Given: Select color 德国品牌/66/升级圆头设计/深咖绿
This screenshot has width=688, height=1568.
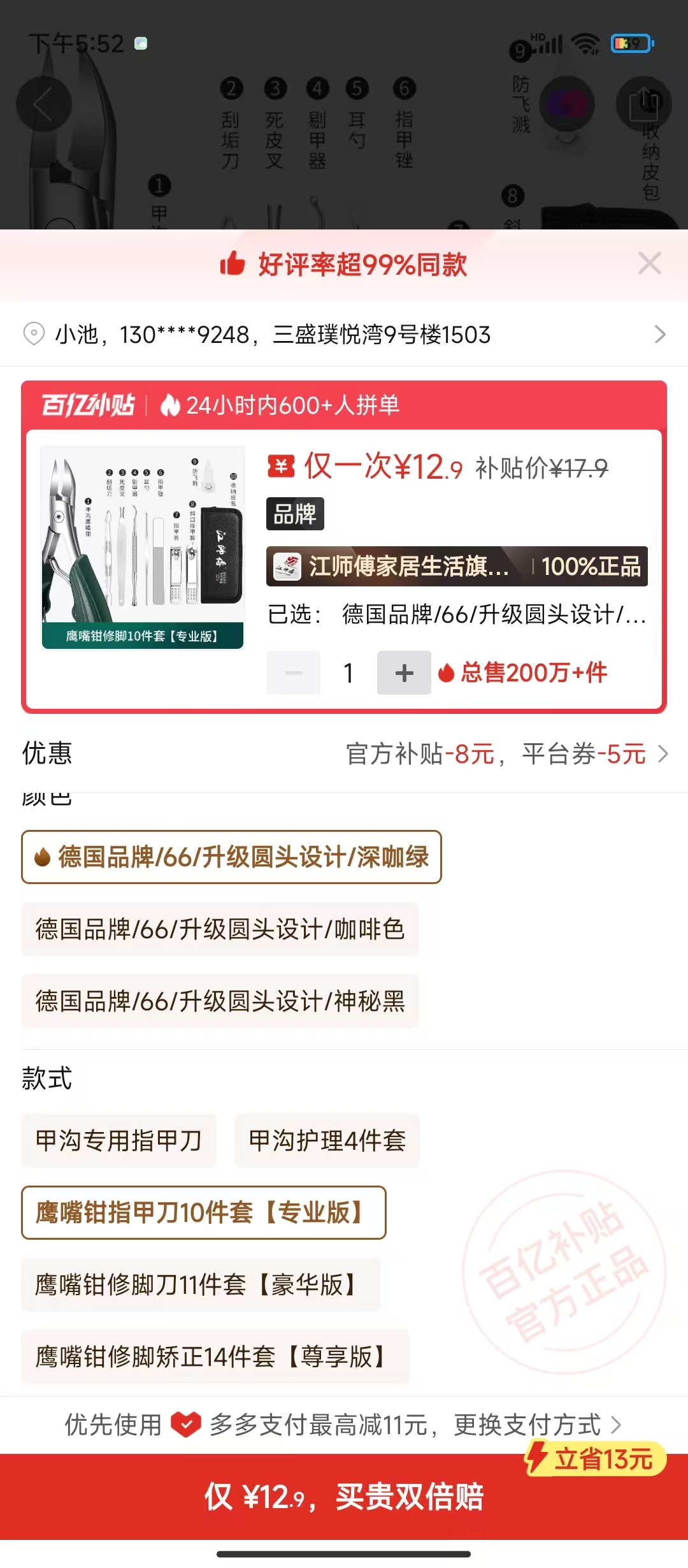Looking at the screenshot, I should coord(231,857).
